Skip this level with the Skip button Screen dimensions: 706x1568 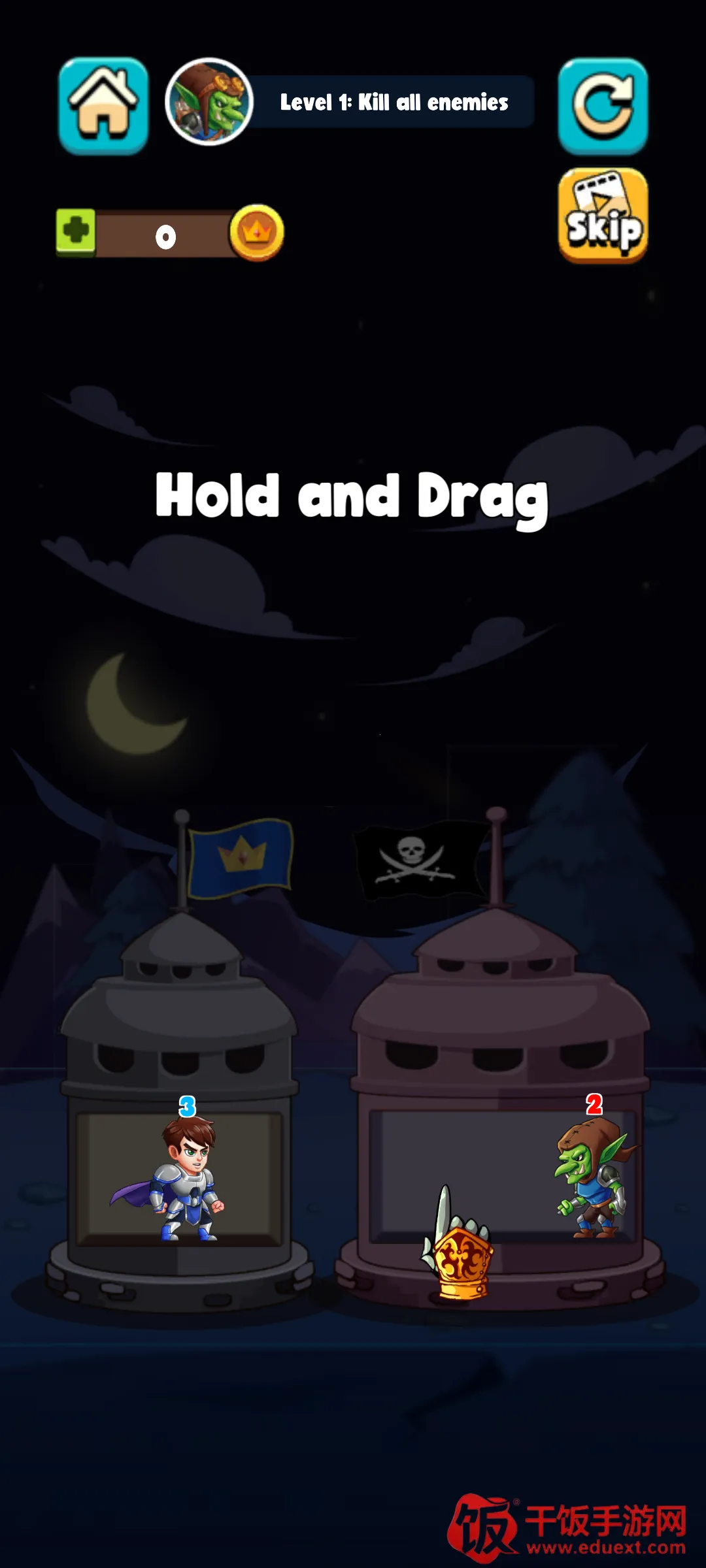click(603, 216)
